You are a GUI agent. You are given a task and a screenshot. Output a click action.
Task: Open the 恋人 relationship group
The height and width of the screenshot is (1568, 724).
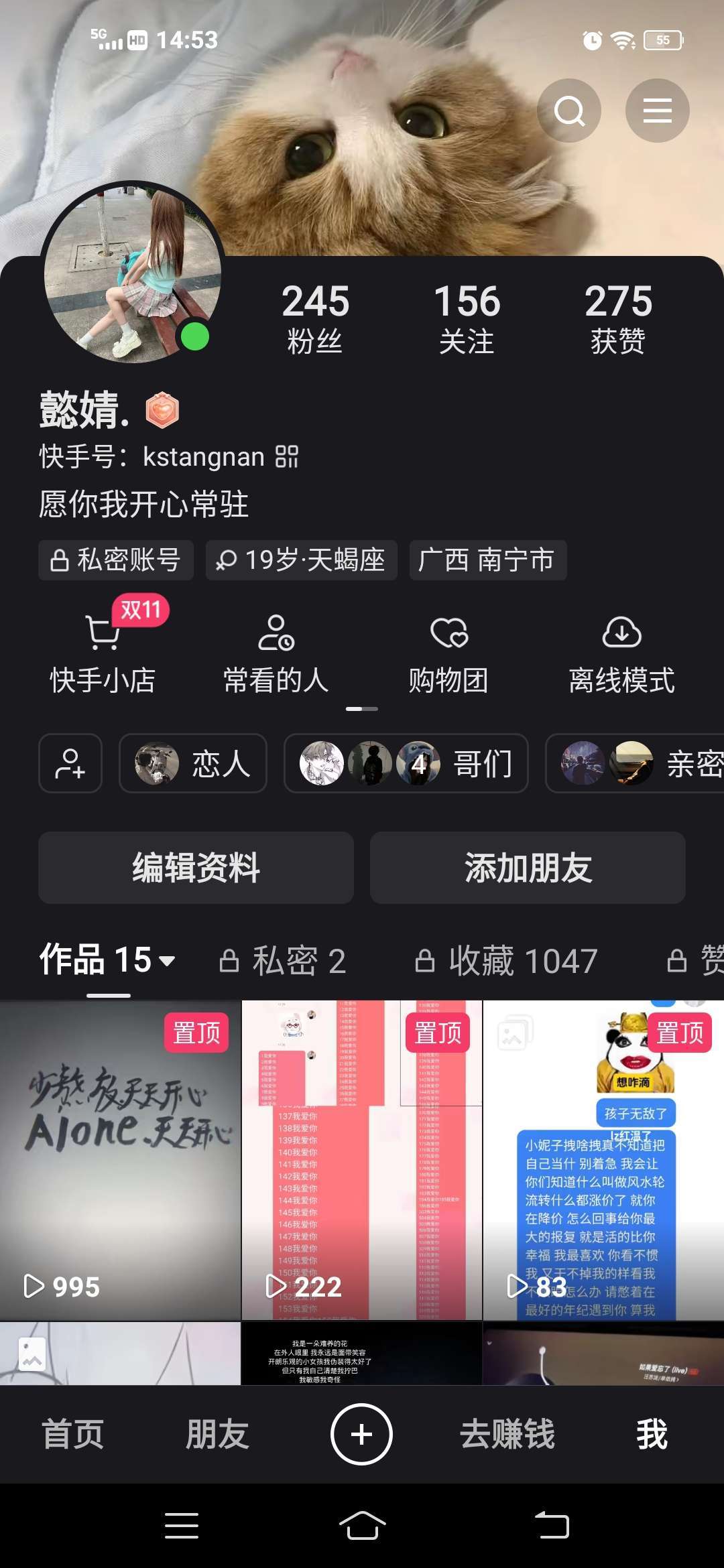(x=193, y=763)
